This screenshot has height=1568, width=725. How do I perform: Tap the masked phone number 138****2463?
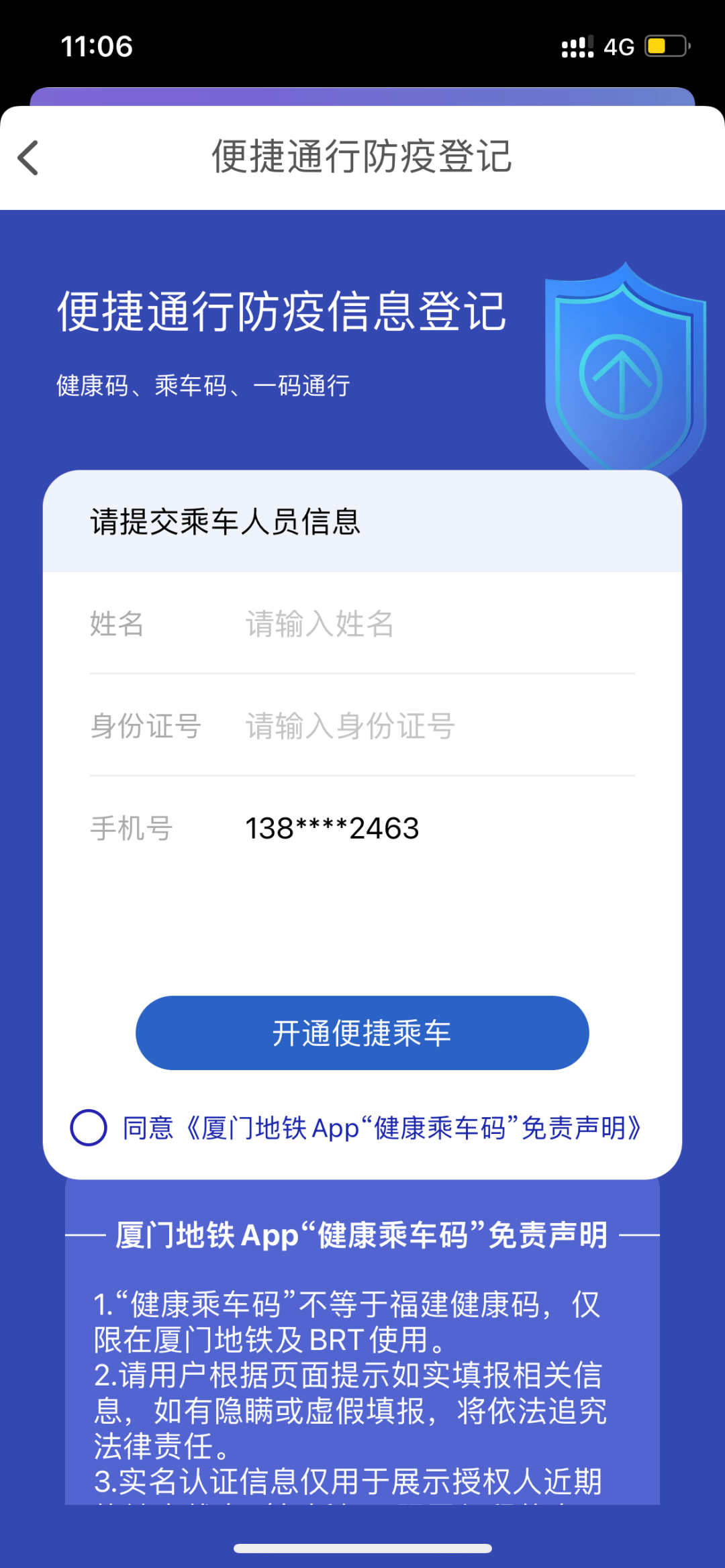(332, 829)
